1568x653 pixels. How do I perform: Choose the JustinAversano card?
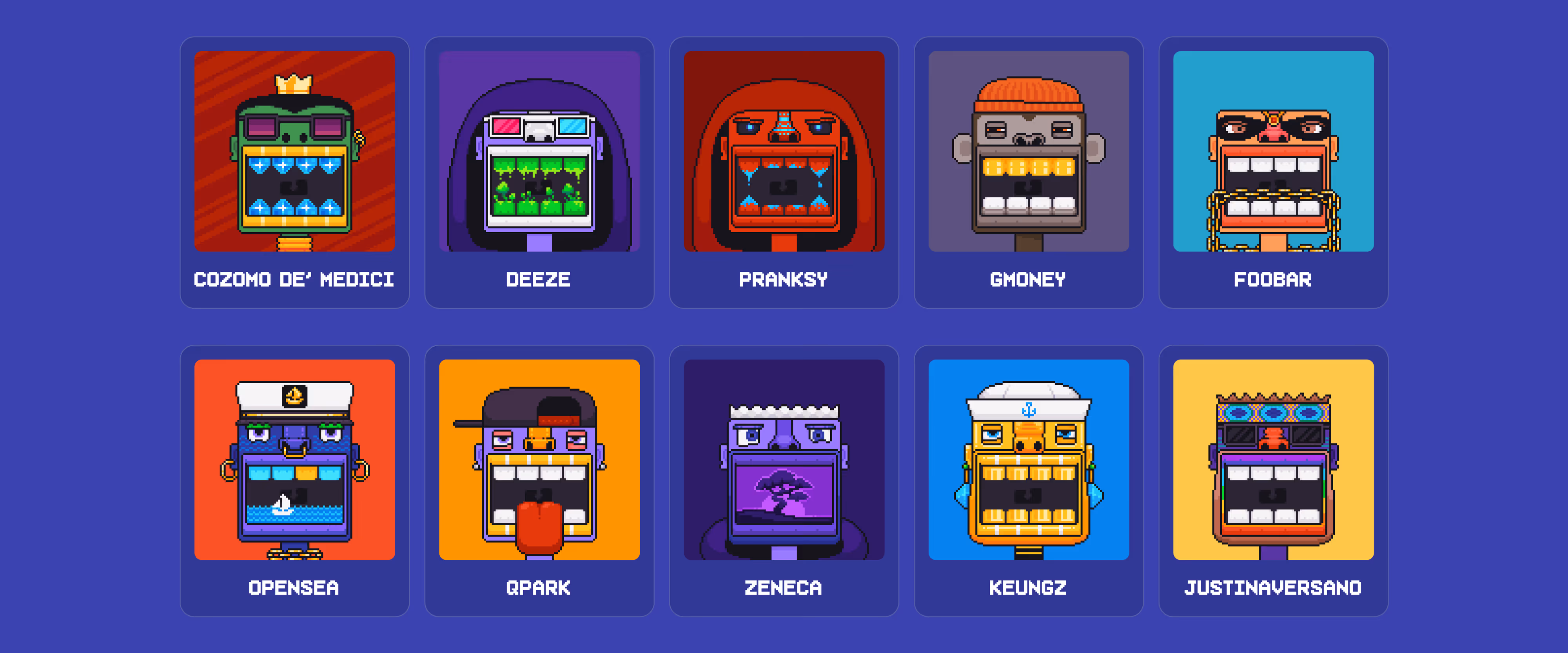click(1273, 480)
